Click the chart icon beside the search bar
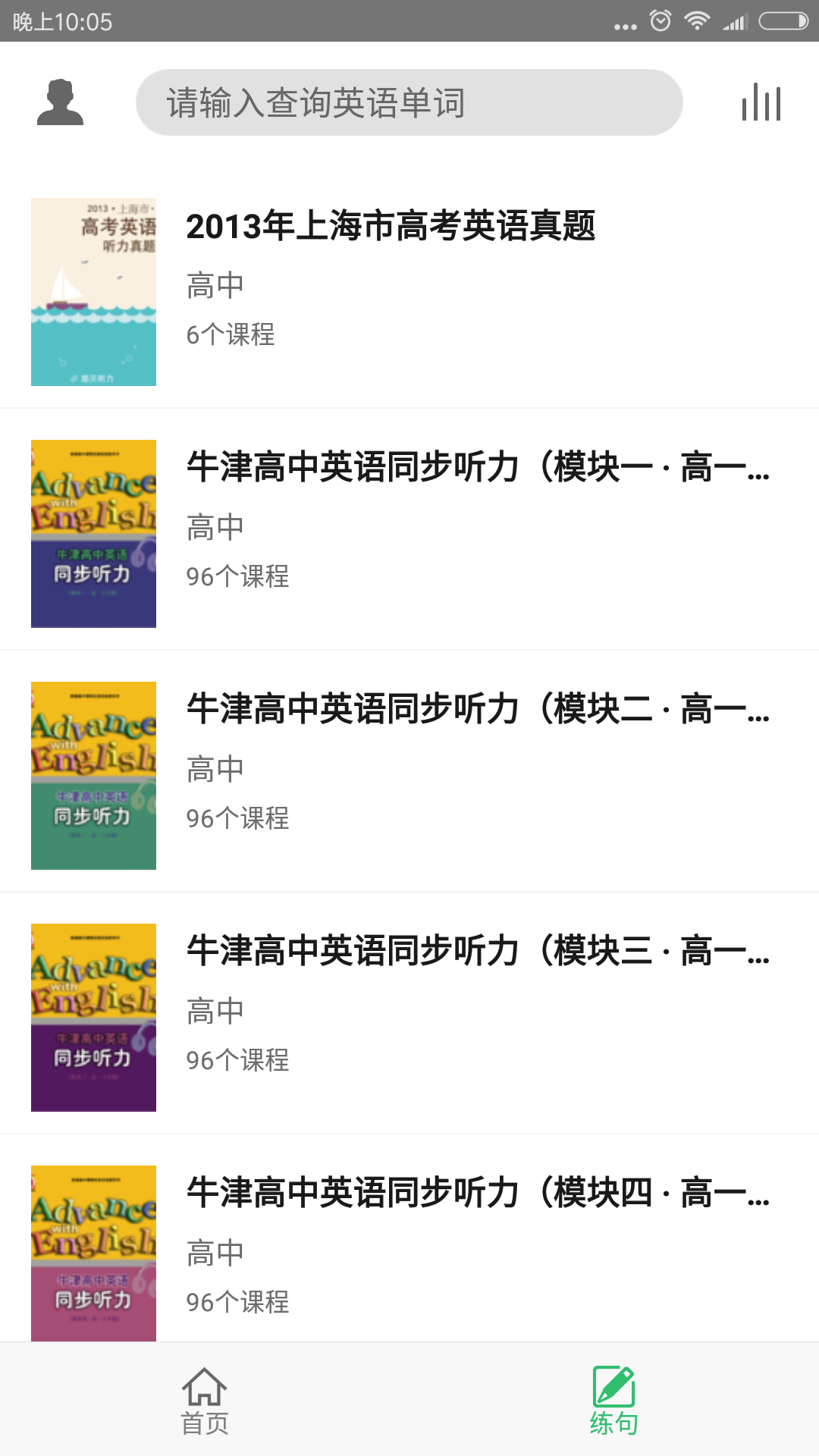 point(761,103)
